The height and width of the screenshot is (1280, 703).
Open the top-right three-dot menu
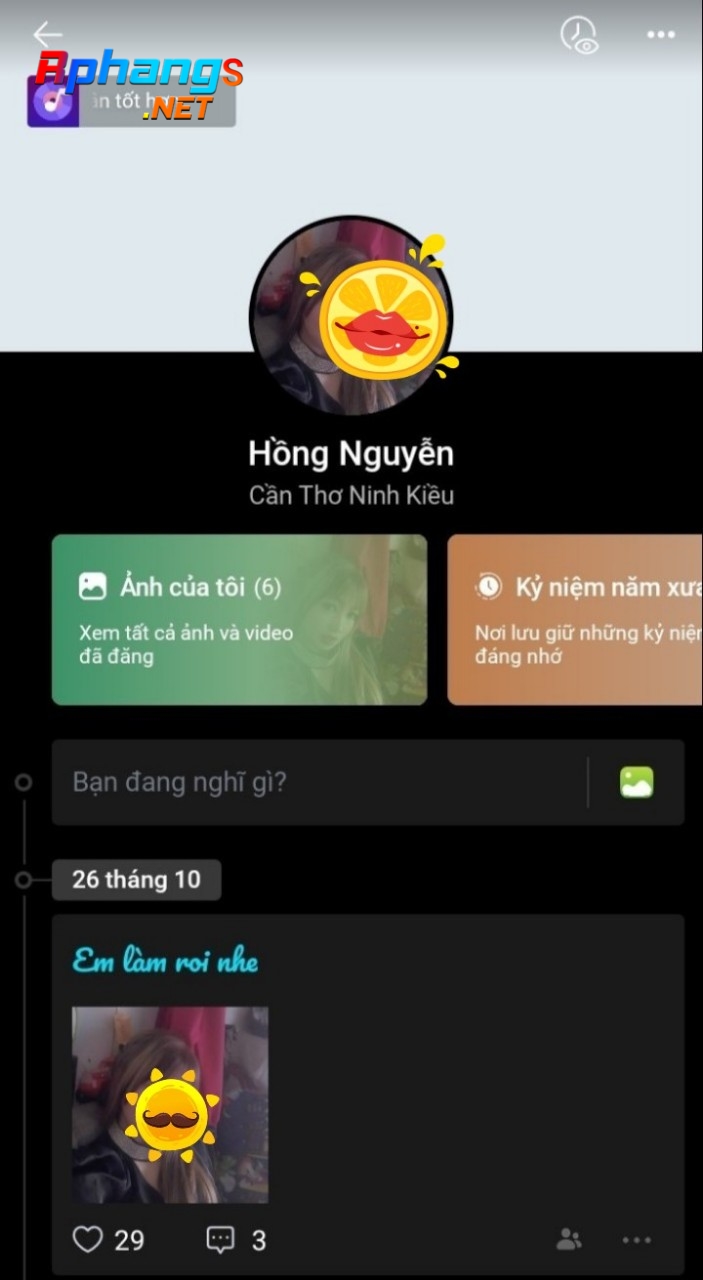pyautogui.click(x=661, y=35)
